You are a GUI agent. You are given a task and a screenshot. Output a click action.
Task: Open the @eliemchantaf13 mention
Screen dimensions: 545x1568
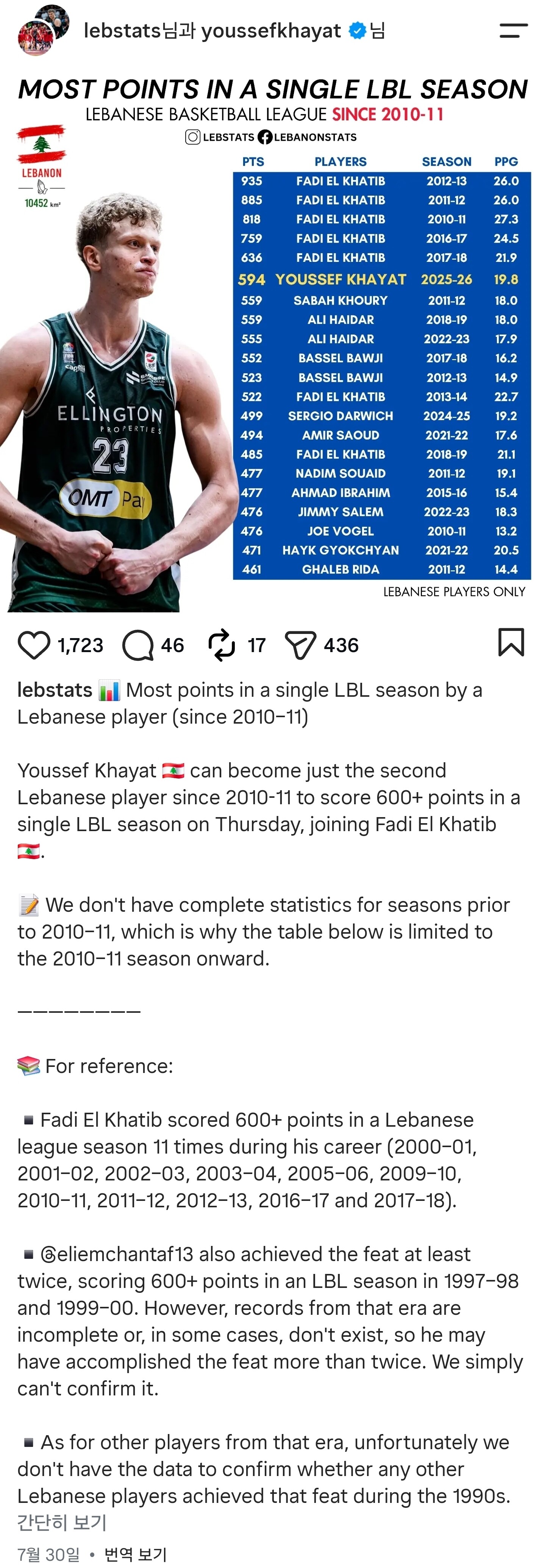(x=116, y=1254)
